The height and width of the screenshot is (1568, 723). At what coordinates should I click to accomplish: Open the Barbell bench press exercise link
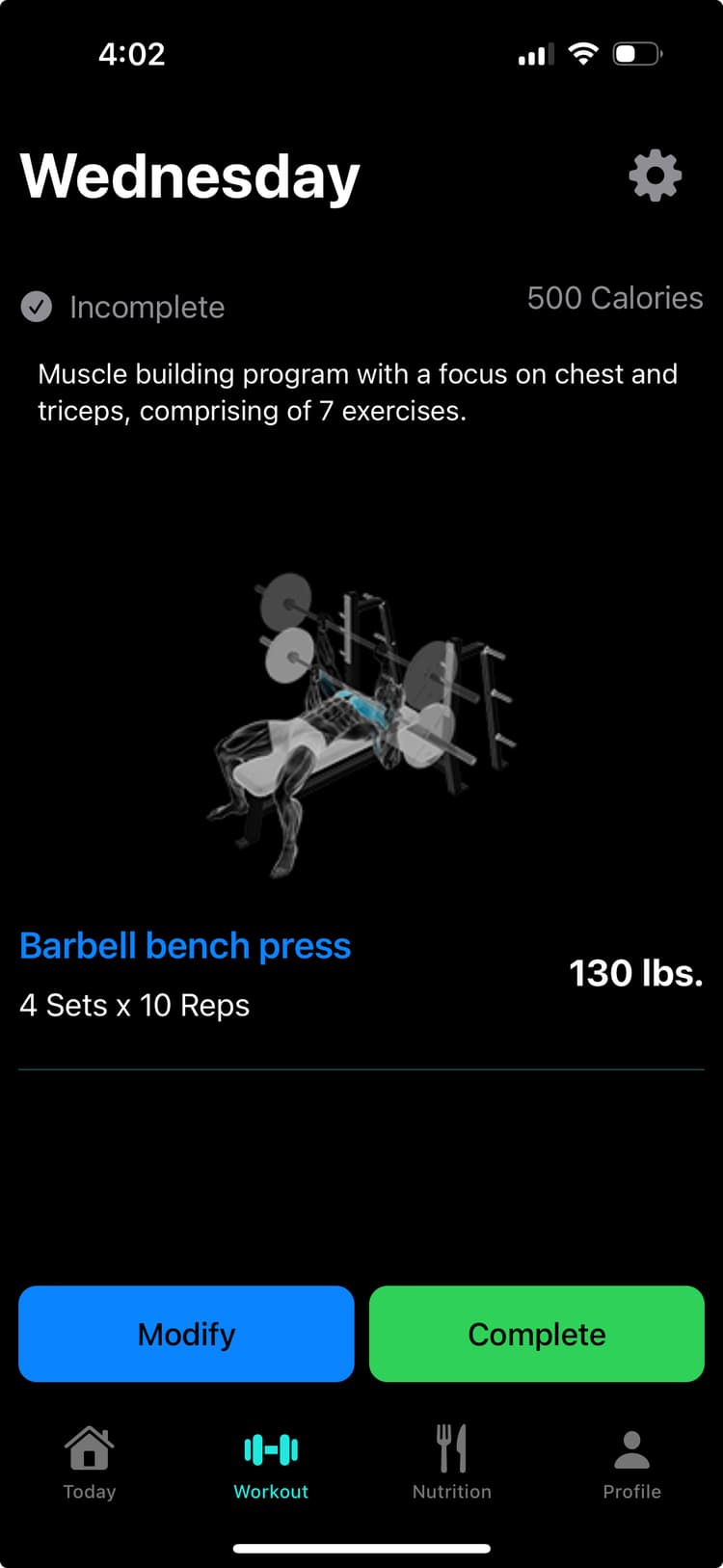[185, 946]
